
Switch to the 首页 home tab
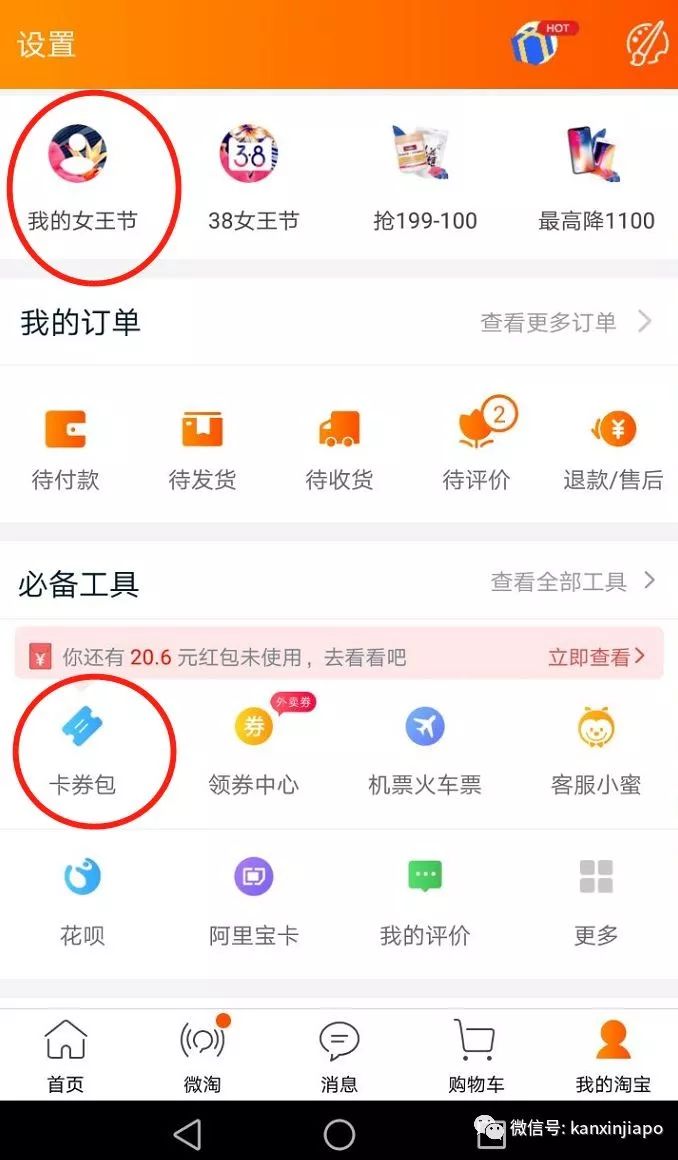[66, 1055]
